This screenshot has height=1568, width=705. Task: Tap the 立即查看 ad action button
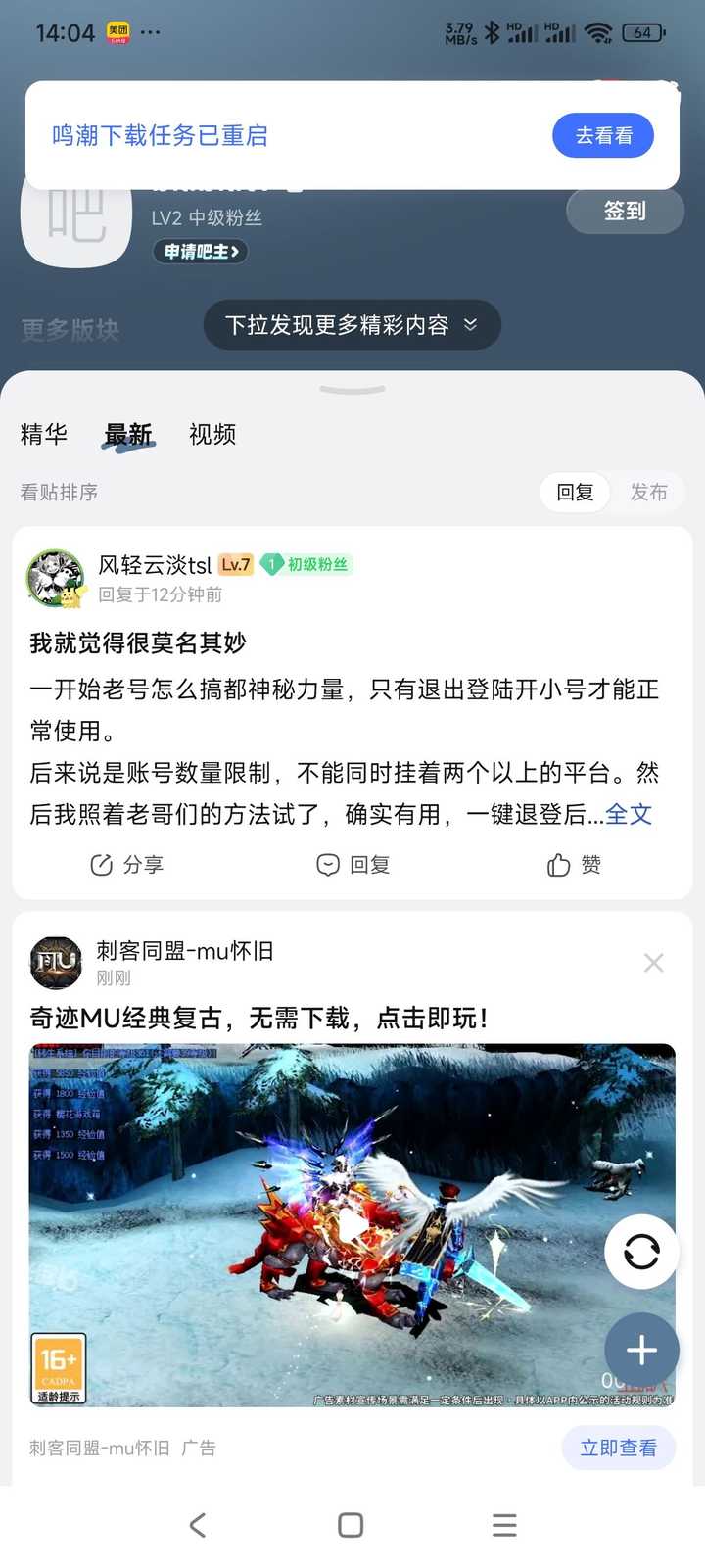[x=619, y=1448]
